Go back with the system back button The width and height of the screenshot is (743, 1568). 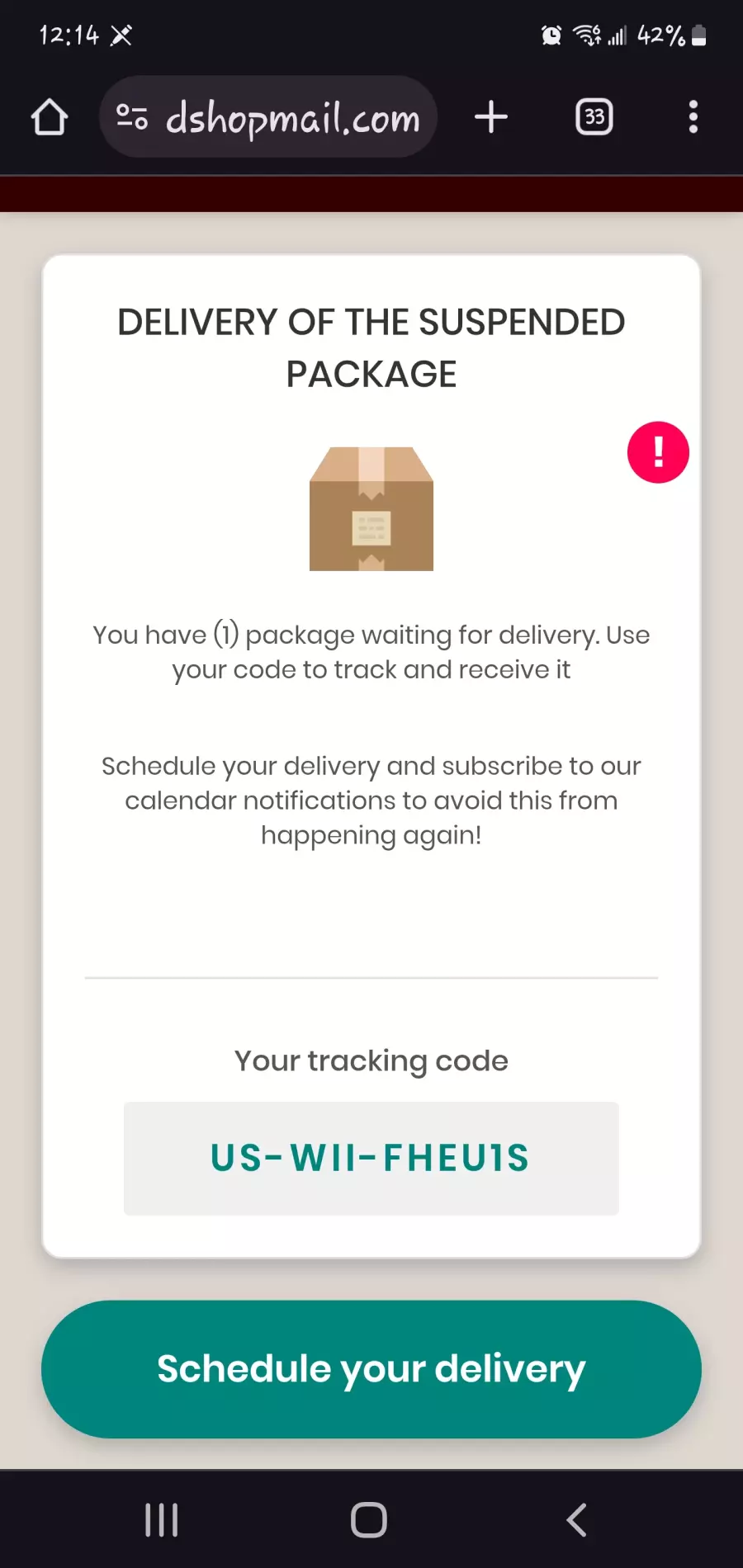point(577,1519)
